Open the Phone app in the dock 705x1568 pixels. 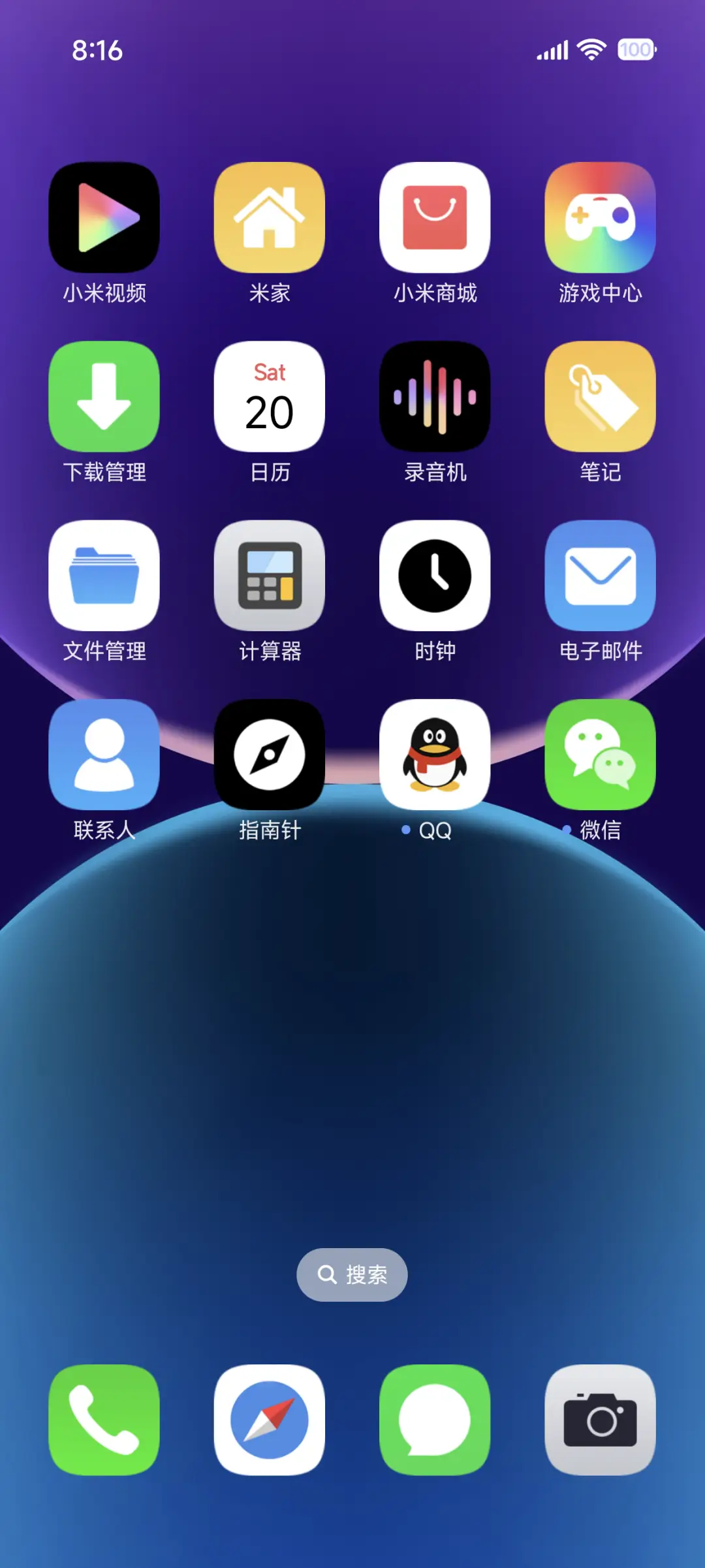[x=104, y=1423]
